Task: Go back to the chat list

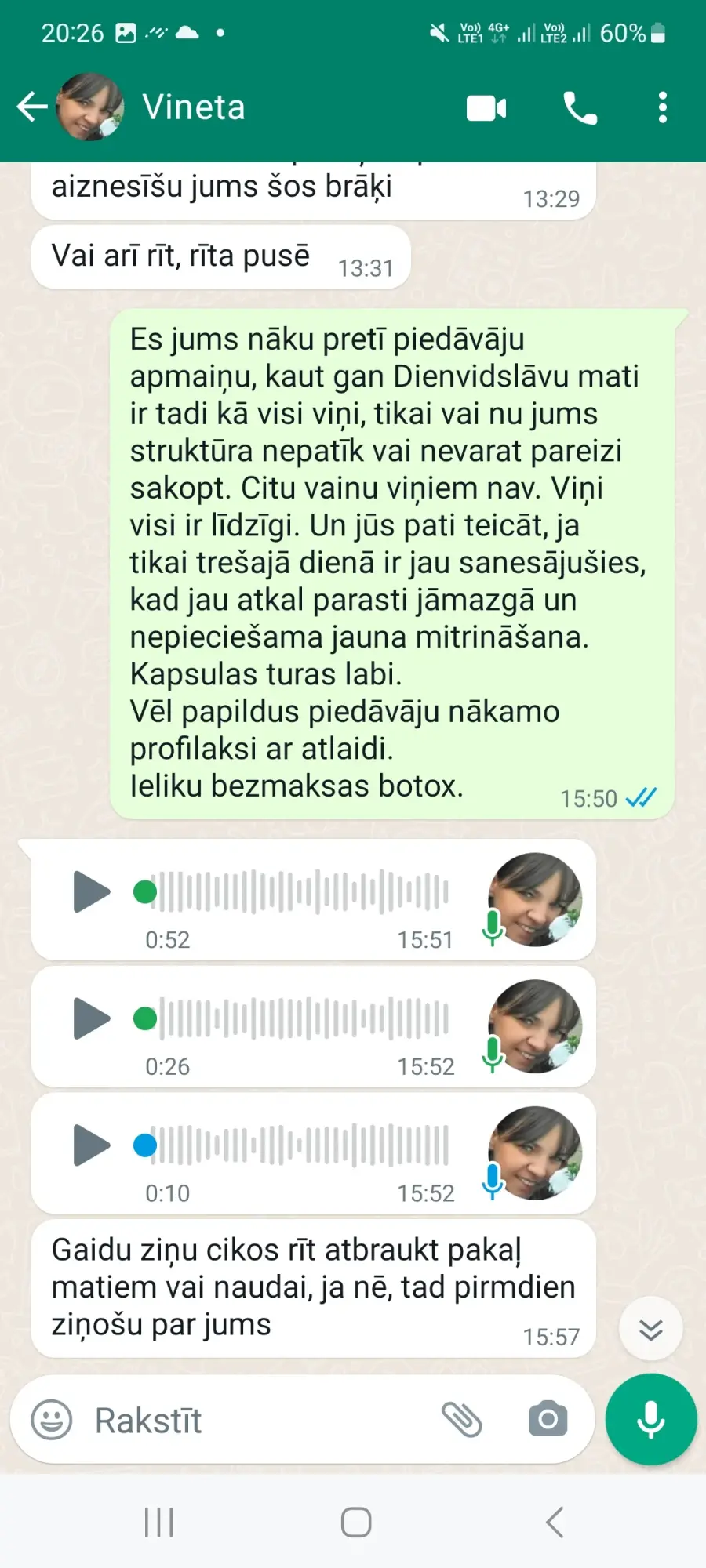Action: pyautogui.click(x=31, y=107)
